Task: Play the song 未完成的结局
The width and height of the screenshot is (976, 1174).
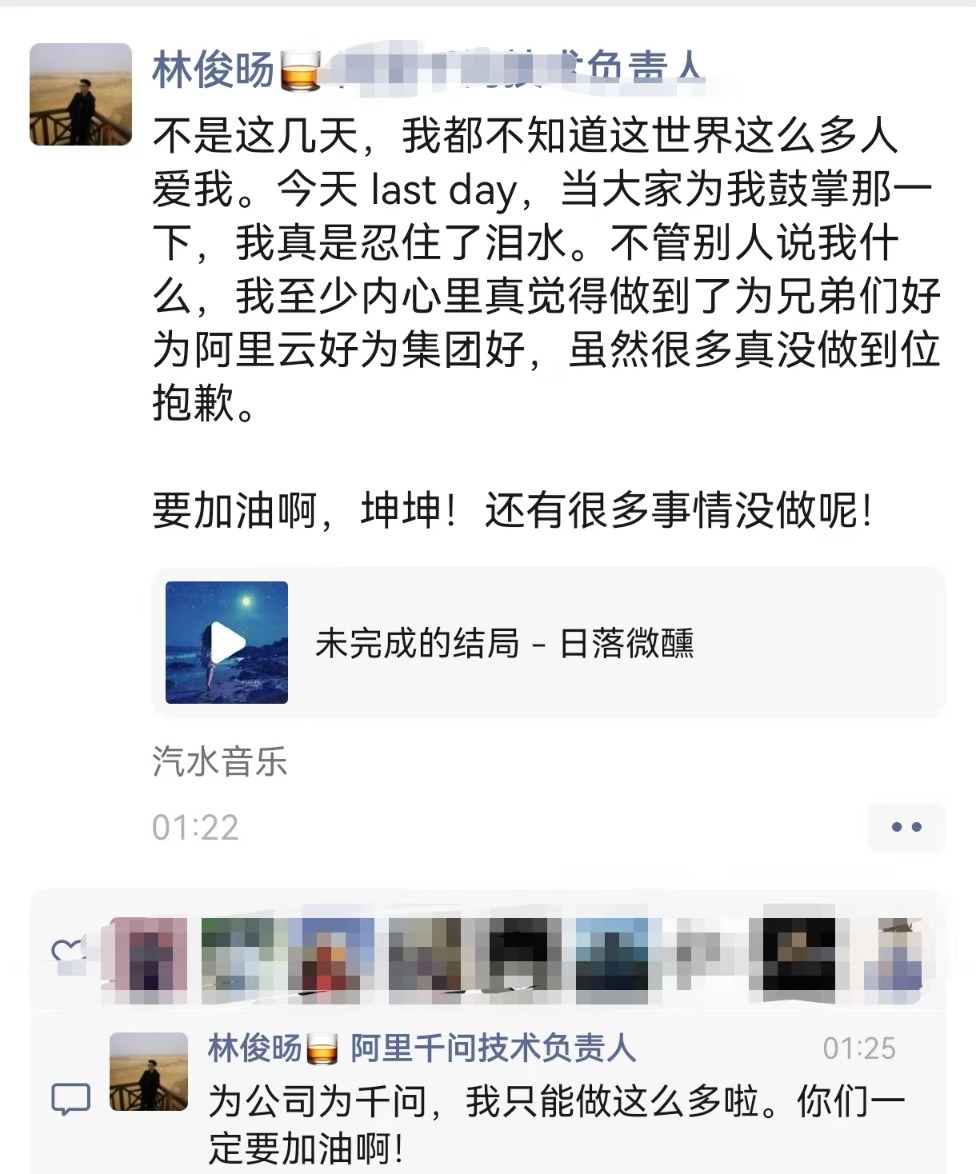Action: [227, 643]
